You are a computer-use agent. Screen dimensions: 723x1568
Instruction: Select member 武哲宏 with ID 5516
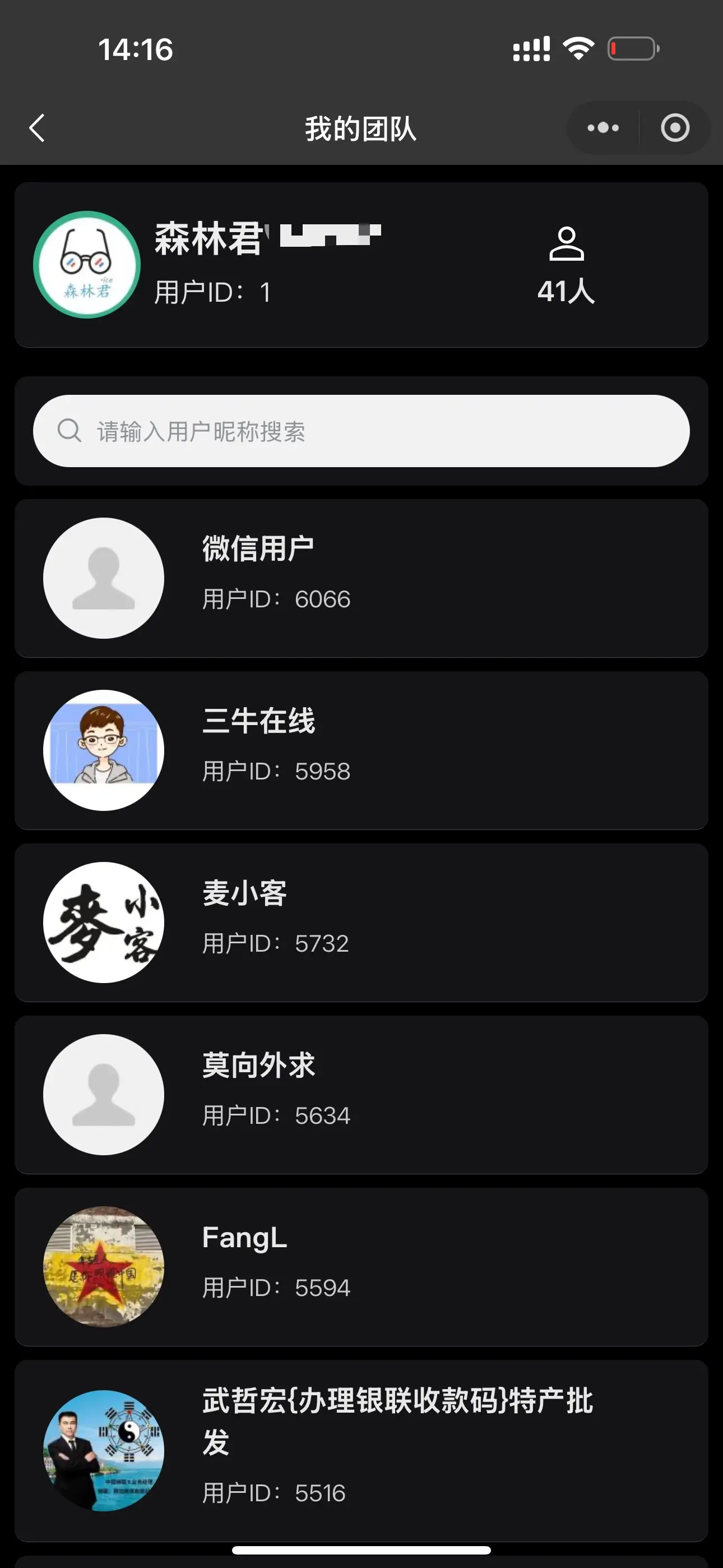click(x=361, y=1450)
